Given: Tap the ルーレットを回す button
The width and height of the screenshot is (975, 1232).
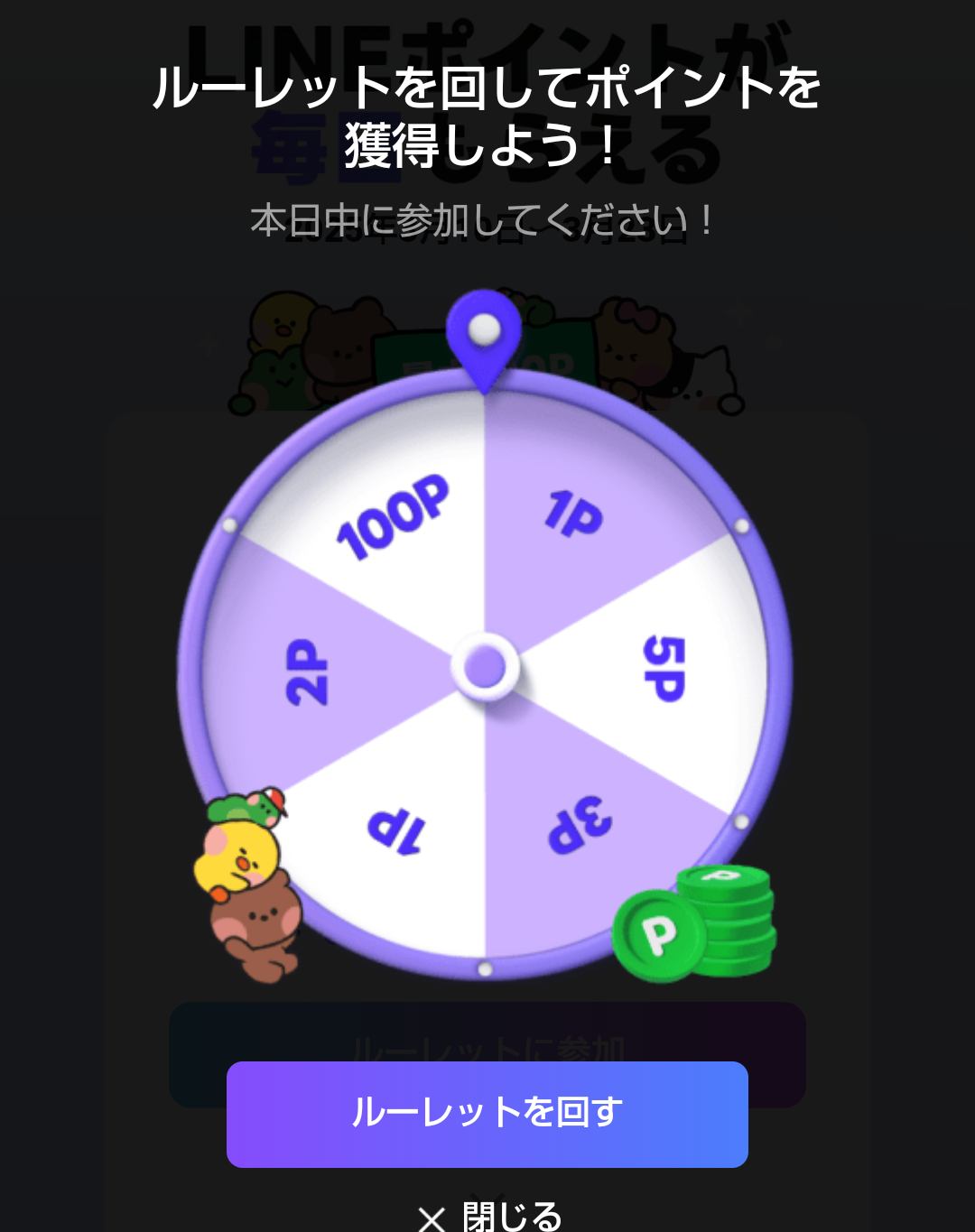Looking at the screenshot, I should [x=487, y=1114].
